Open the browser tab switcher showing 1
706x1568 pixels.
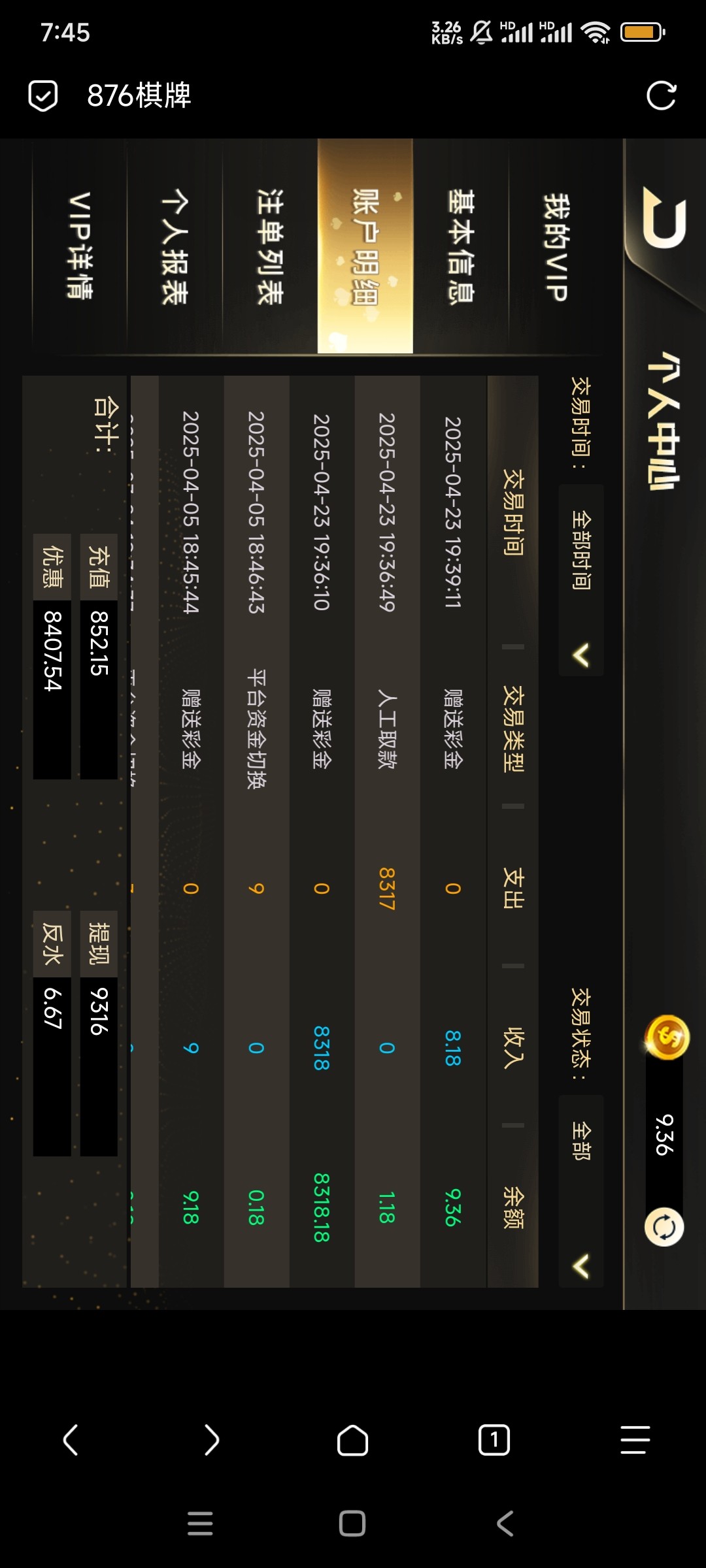(x=494, y=1440)
